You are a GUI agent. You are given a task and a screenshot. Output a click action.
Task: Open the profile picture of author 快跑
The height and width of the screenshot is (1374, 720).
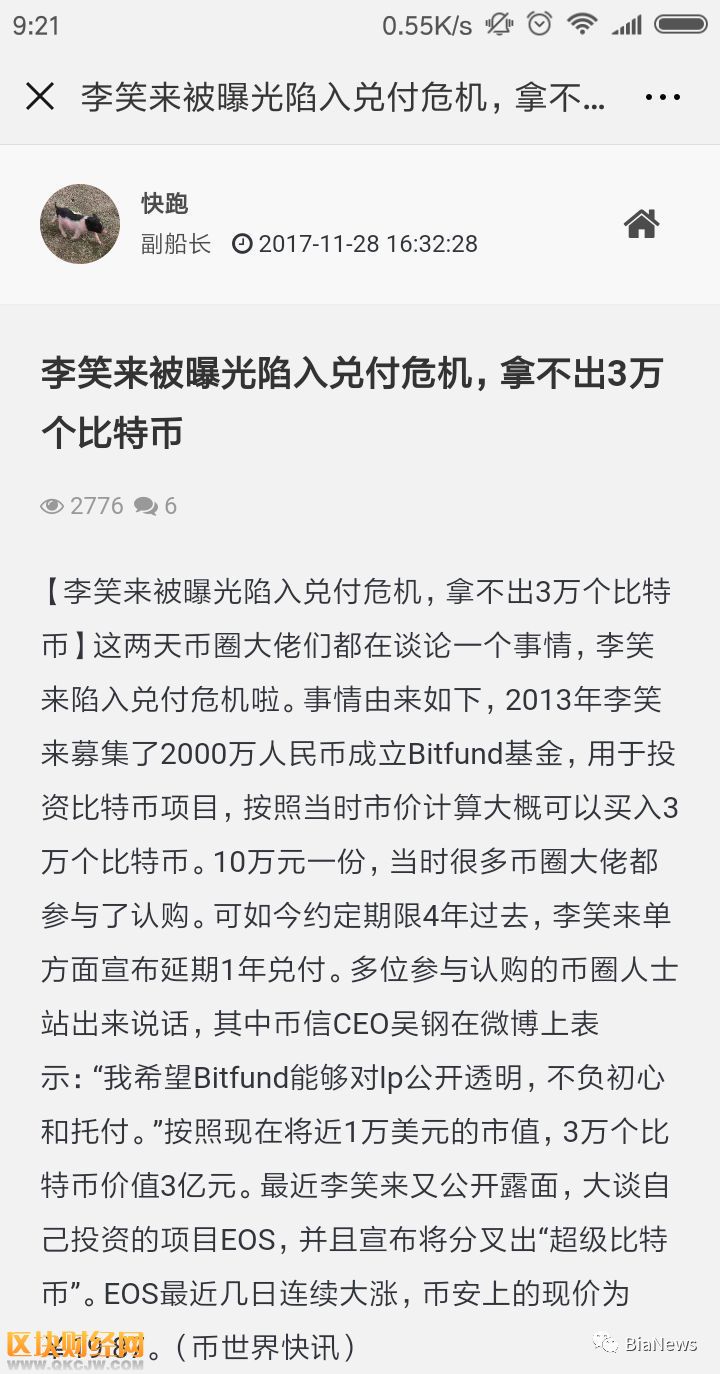tap(80, 224)
